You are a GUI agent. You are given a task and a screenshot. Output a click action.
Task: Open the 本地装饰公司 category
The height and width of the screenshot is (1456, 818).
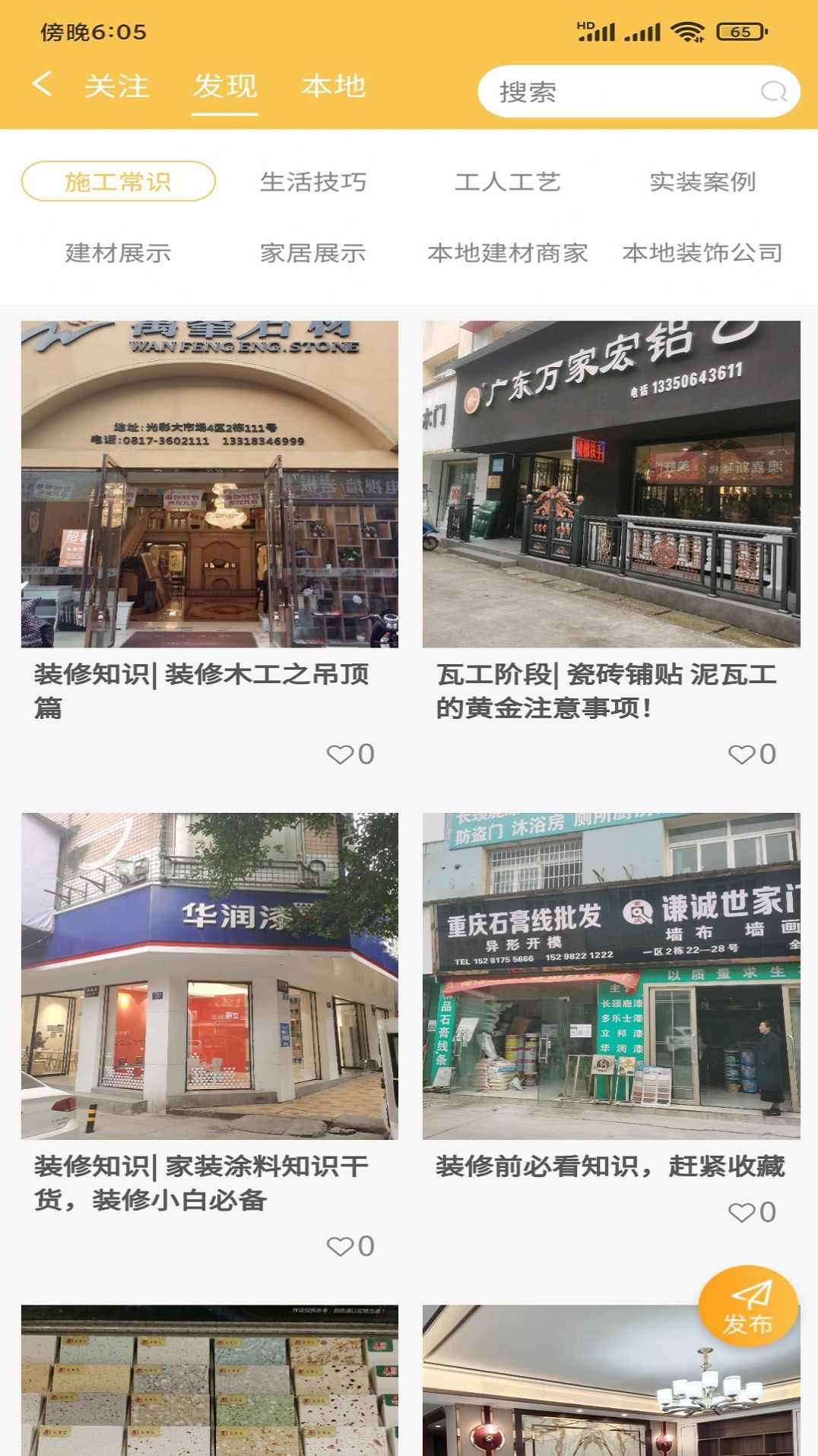pos(702,252)
